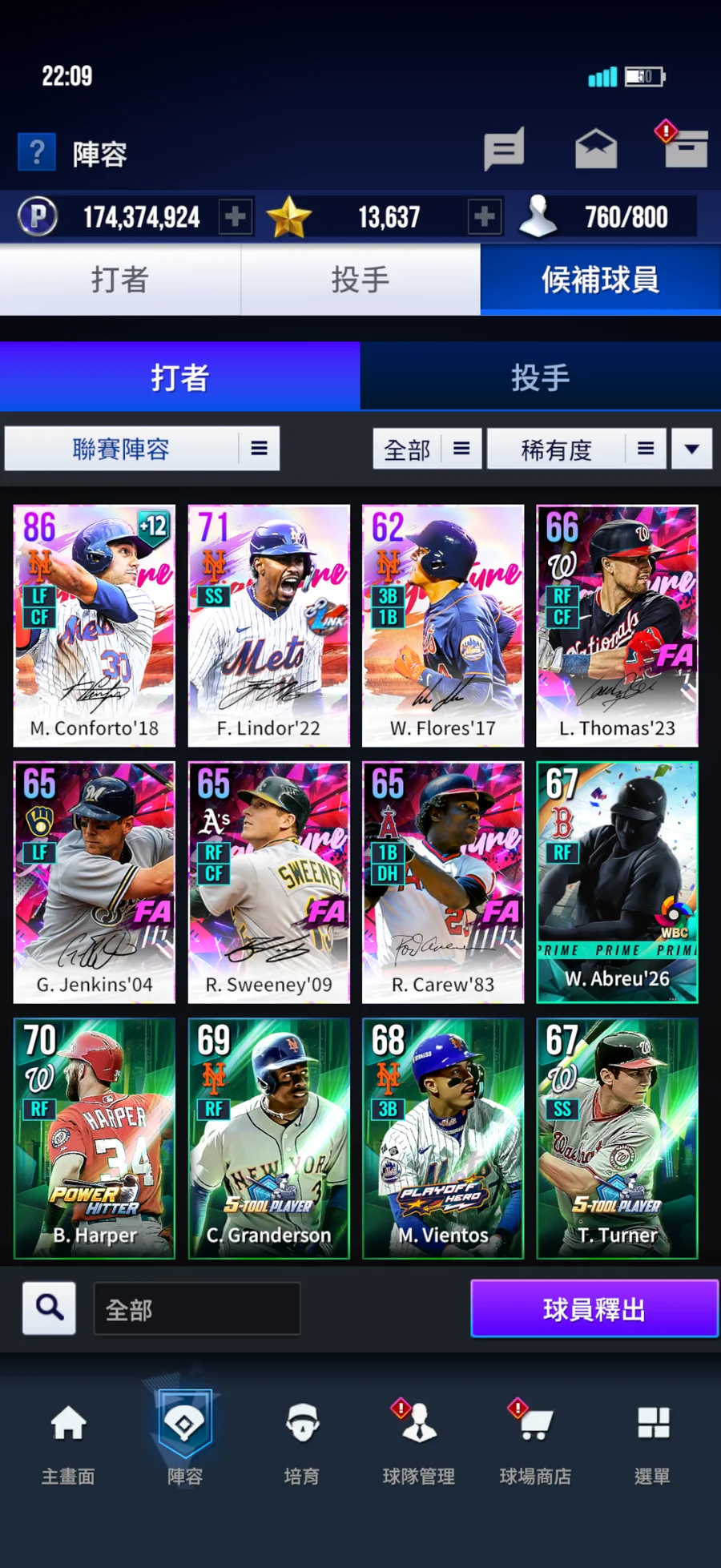Open the 全部 filter dropdown
Image resolution: width=721 pixels, height=1568 pixels.
click(x=426, y=449)
